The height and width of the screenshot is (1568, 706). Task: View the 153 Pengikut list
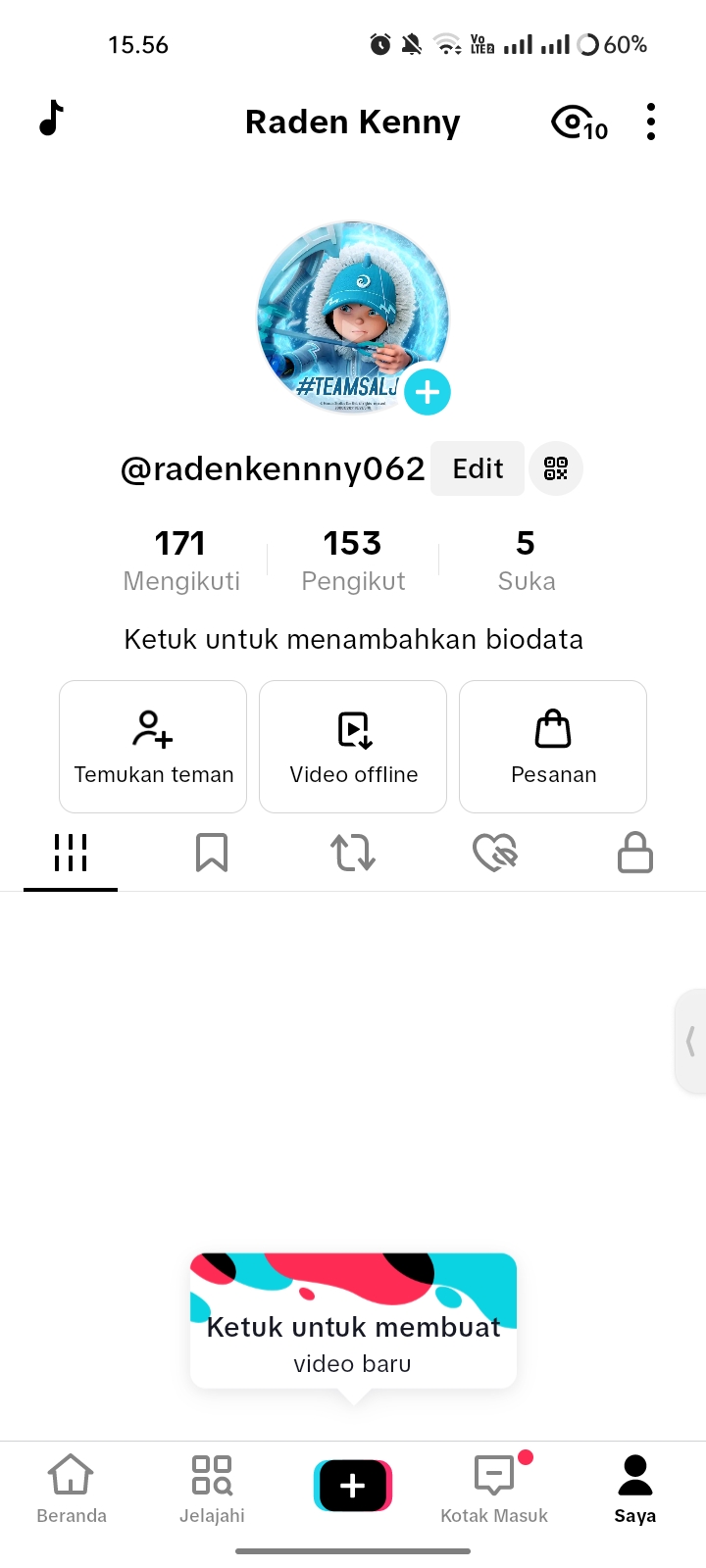pyautogui.click(x=353, y=561)
